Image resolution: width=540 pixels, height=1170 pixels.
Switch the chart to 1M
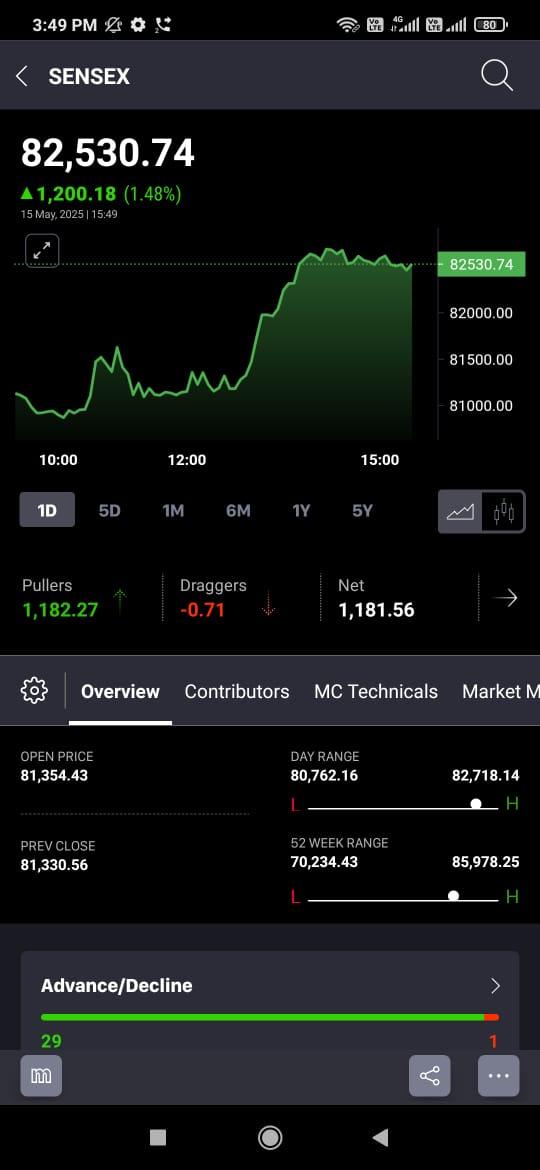(x=173, y=511)
